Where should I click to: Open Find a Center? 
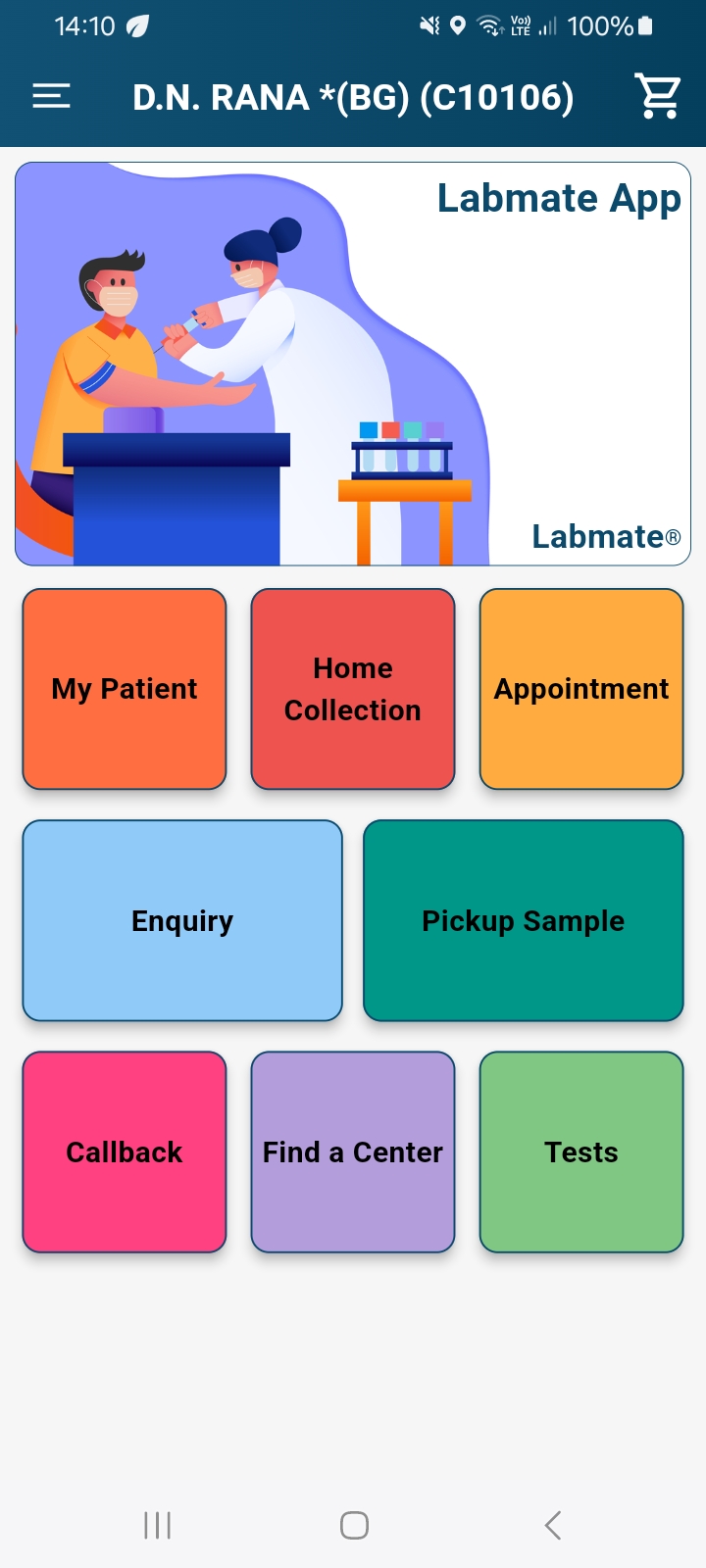[x=353, y=1151]
